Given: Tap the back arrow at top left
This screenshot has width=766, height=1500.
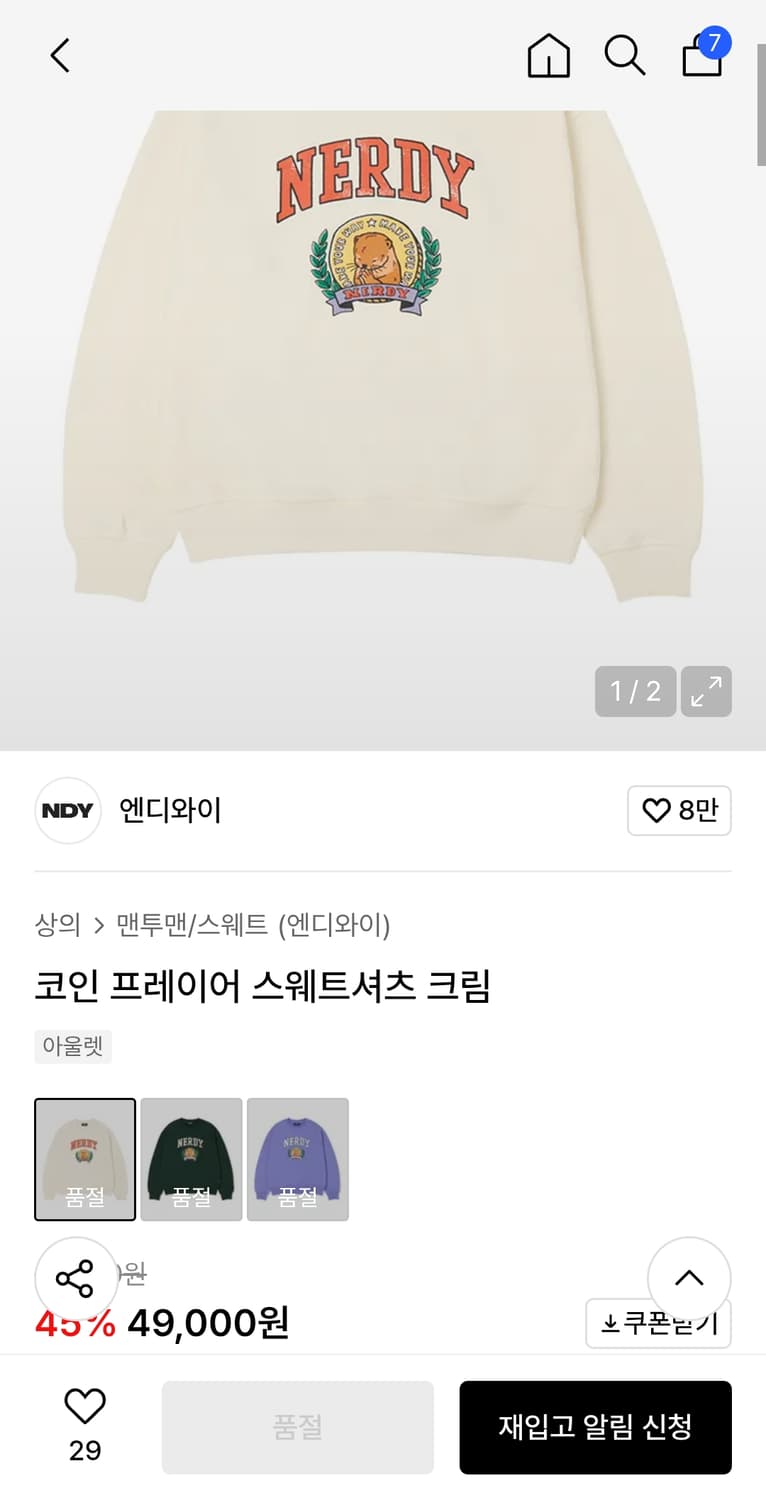Looking at the screenshot, I should coord(59,56).
